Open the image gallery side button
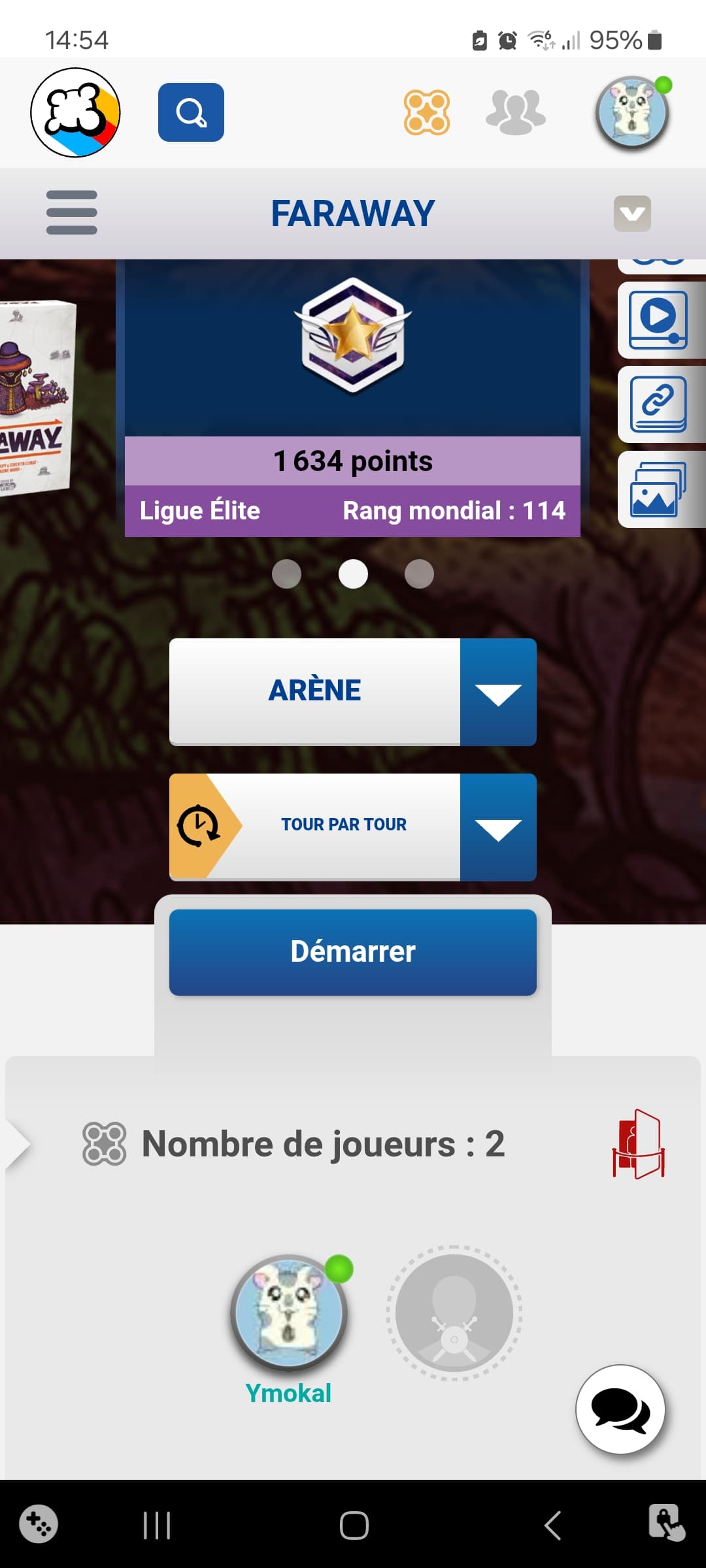 pyautogui.click(x=658, y=489)
